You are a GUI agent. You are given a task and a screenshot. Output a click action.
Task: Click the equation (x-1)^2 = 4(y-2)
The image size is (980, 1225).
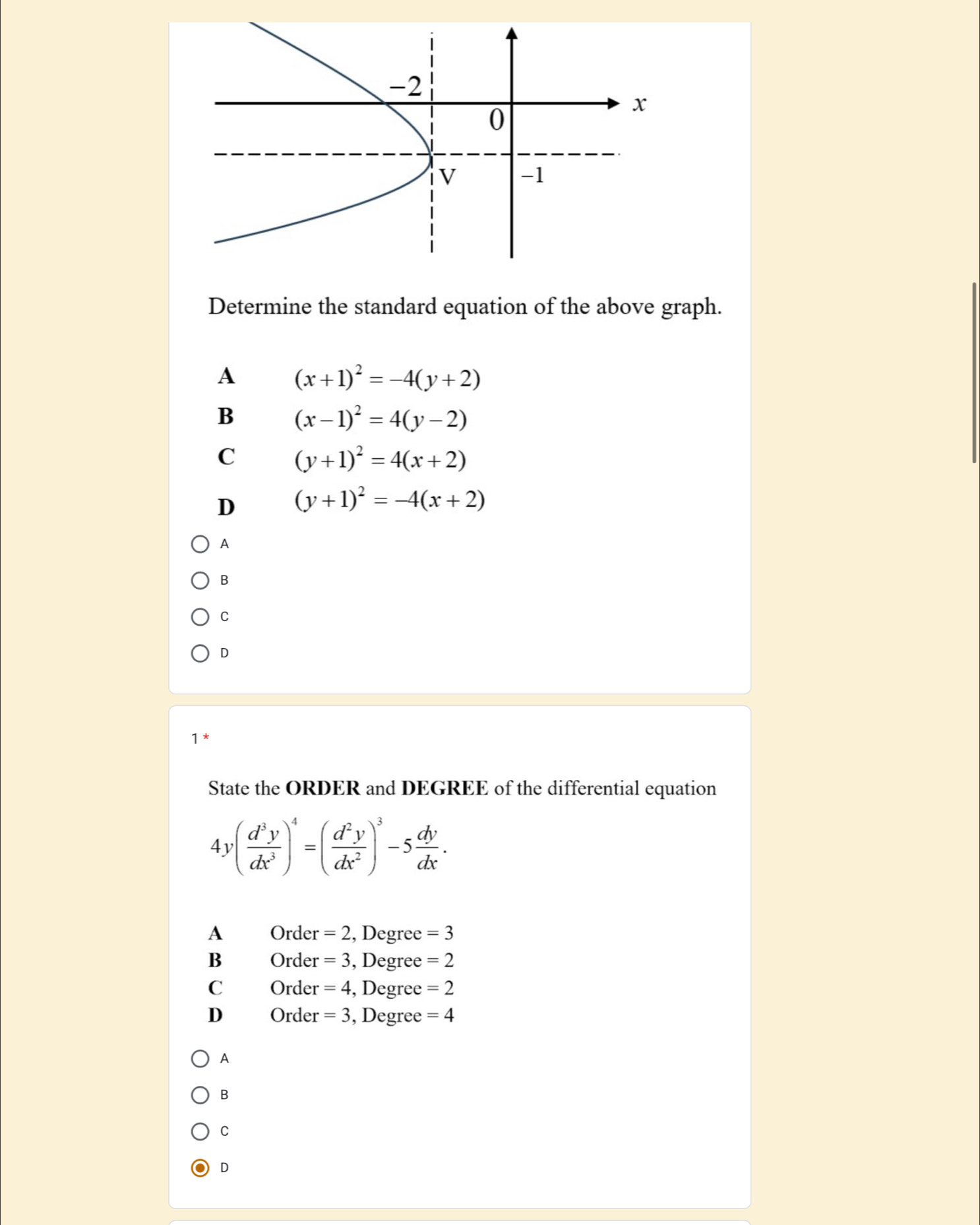(383, 420)
